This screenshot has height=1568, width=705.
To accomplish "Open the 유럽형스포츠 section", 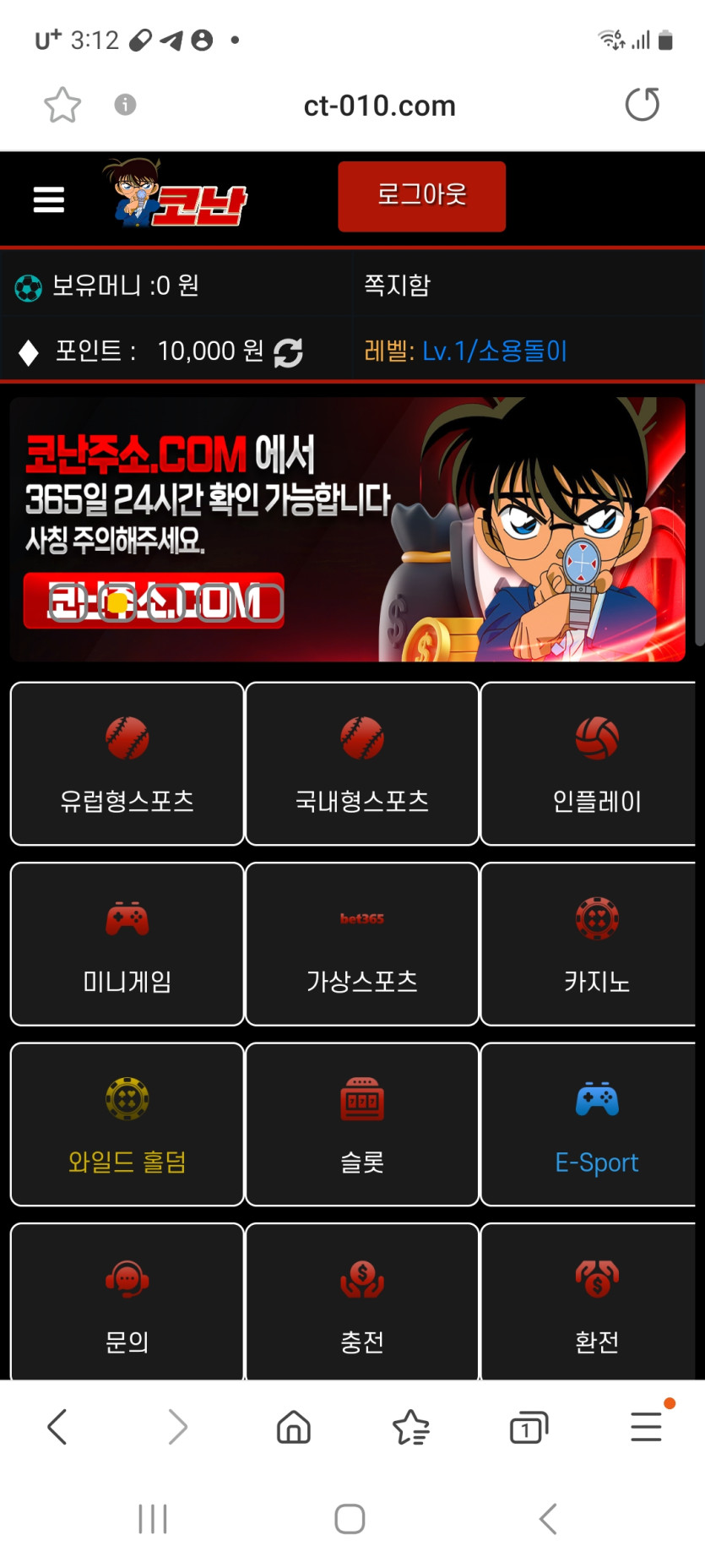I will click(127, 764).
